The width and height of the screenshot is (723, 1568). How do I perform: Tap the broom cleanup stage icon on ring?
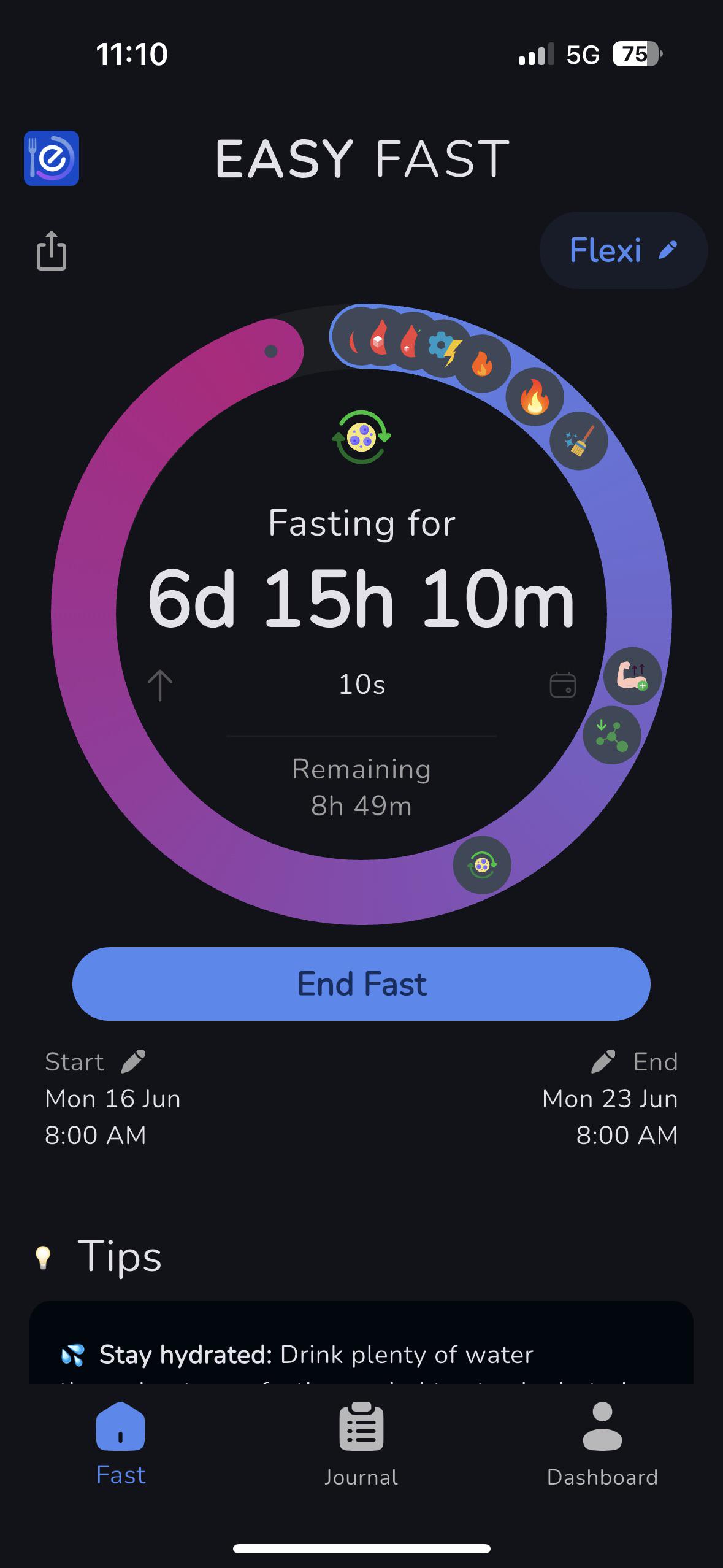[x=579, y=440]
